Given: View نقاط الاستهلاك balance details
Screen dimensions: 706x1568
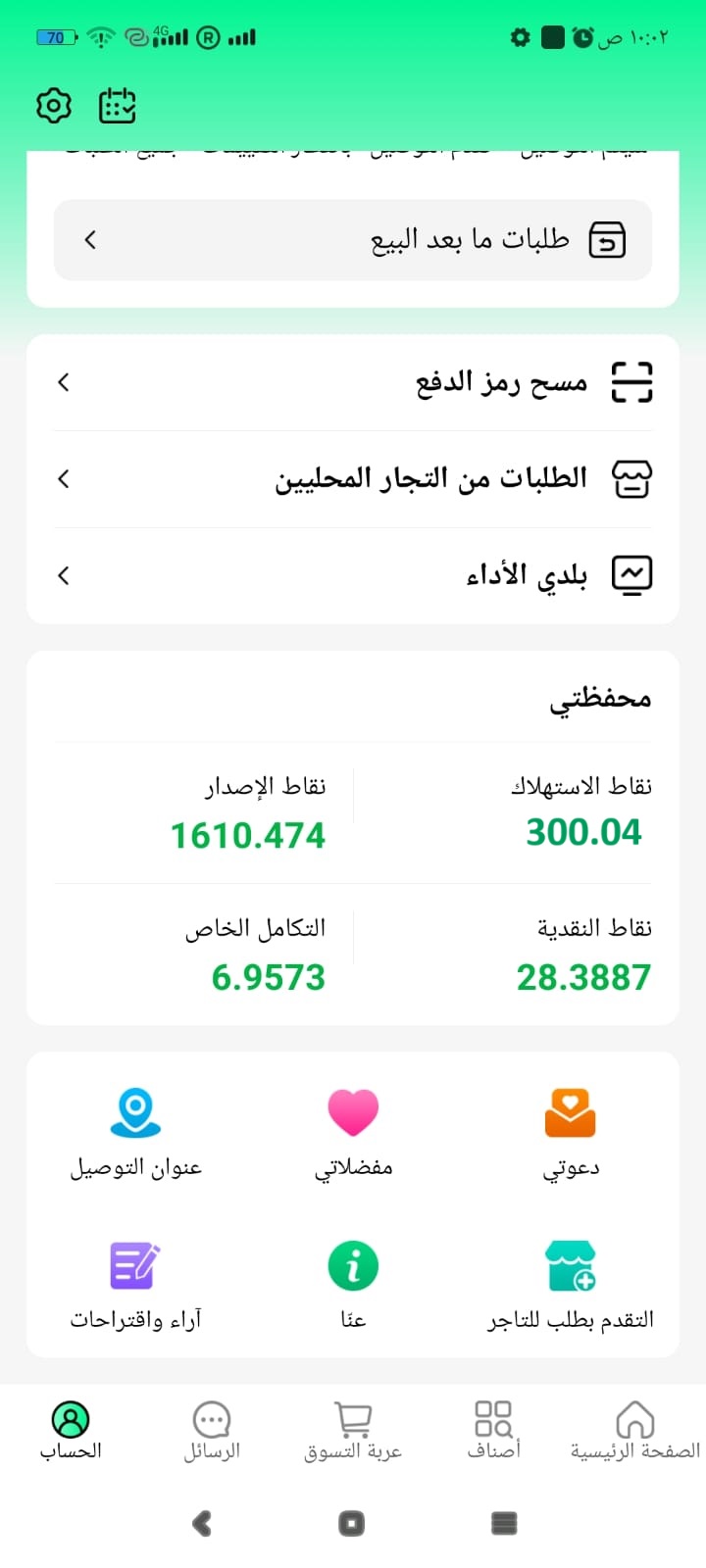Looking at the screenshot, I should [x=583, y=813].
